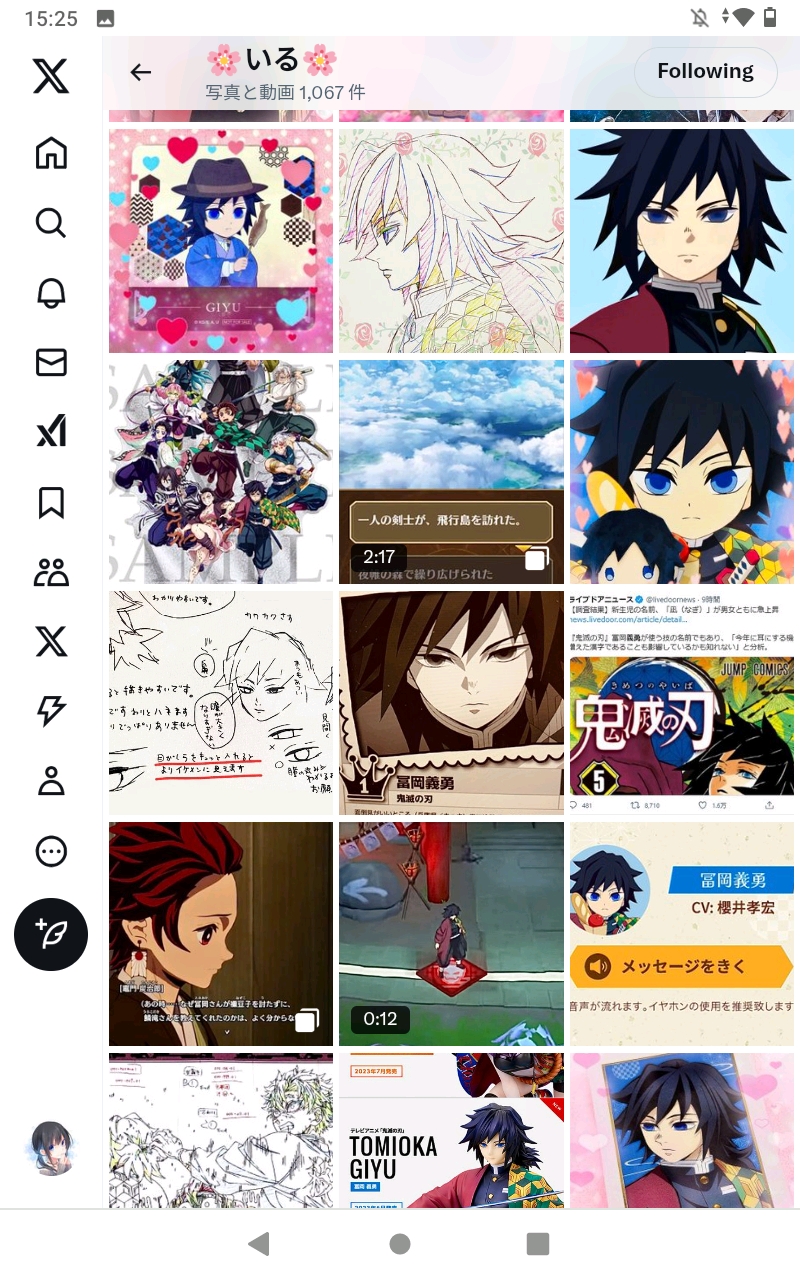Image resolution: width=800 pixels, height=1280 pixels.
Task: Open Bookmarks in the sidebar
Action: [51, 502]
